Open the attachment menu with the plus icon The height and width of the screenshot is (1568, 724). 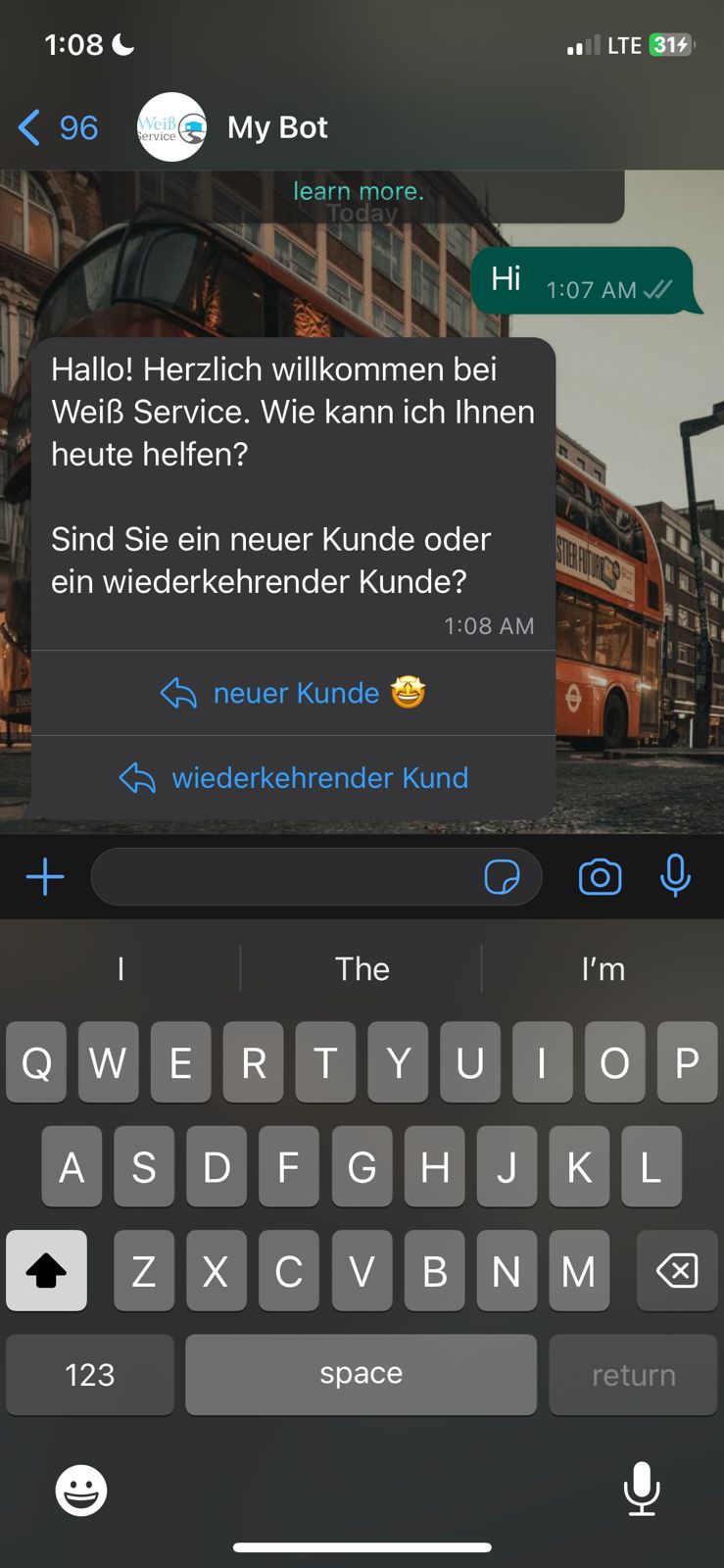click(44, 877)
